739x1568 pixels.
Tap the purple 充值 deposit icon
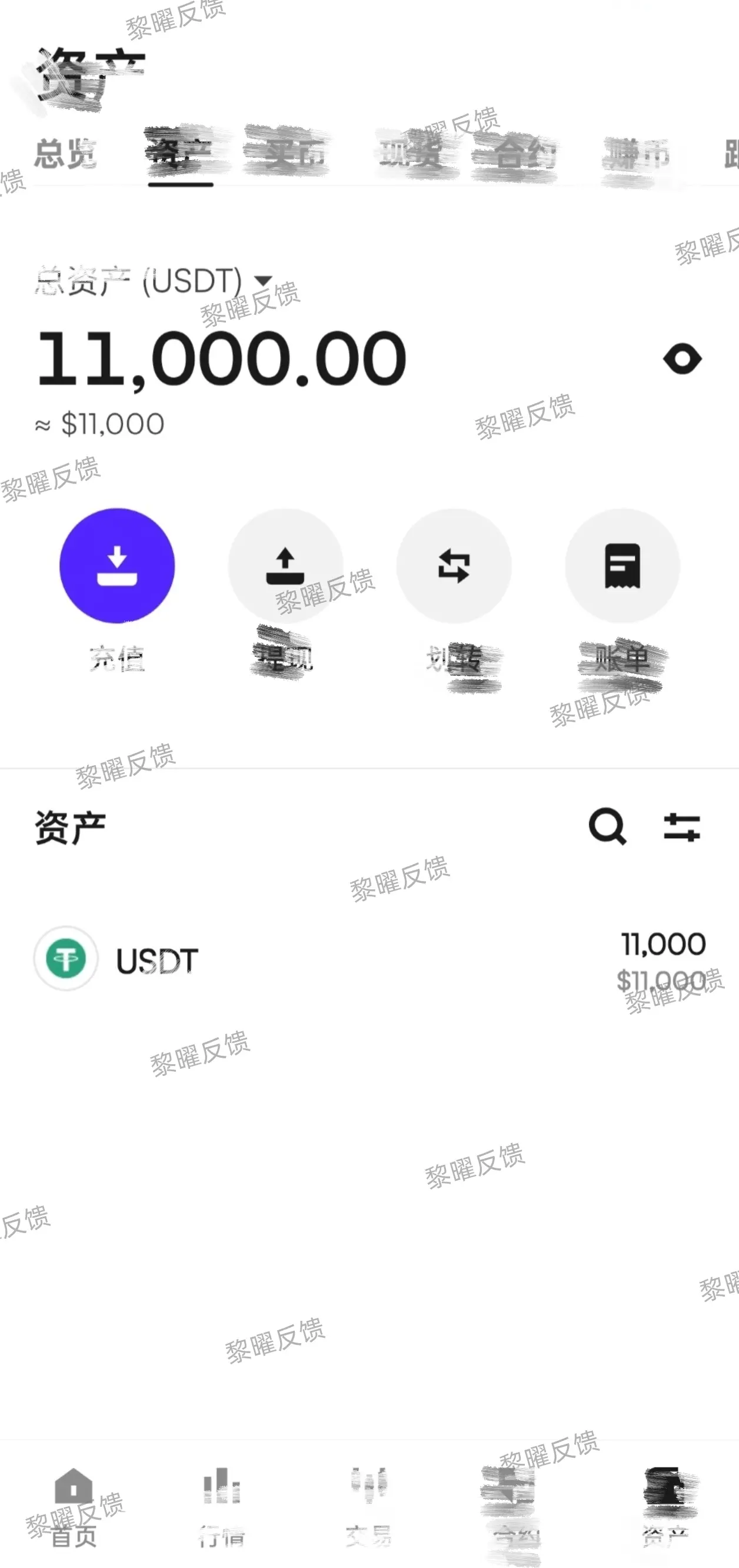point(119,566)
